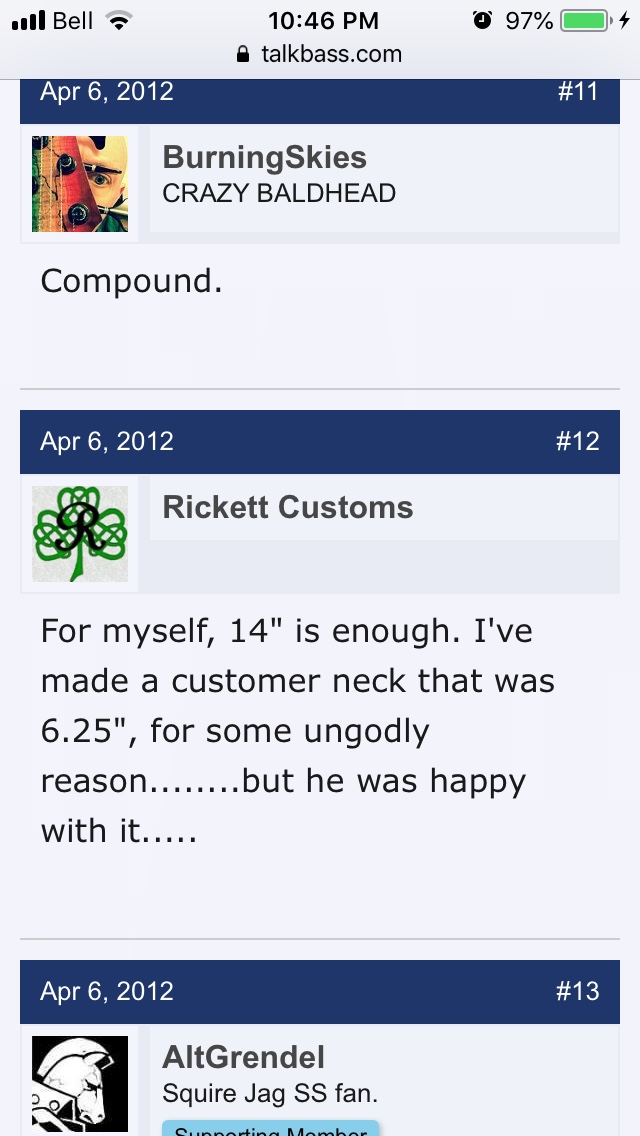Tap AltGrendel's avatar picture

click(80, 1084)
